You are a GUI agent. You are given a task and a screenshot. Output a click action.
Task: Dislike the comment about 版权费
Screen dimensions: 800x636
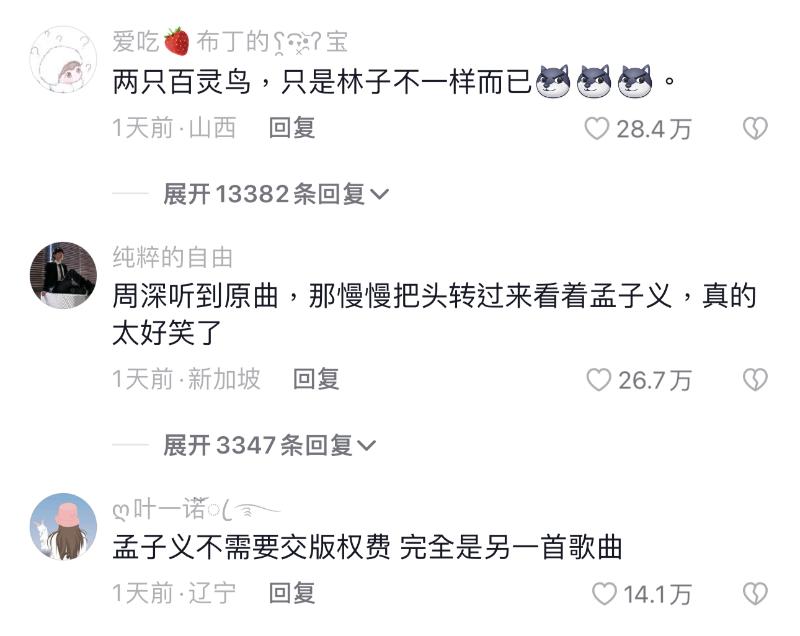click(755, 594)
